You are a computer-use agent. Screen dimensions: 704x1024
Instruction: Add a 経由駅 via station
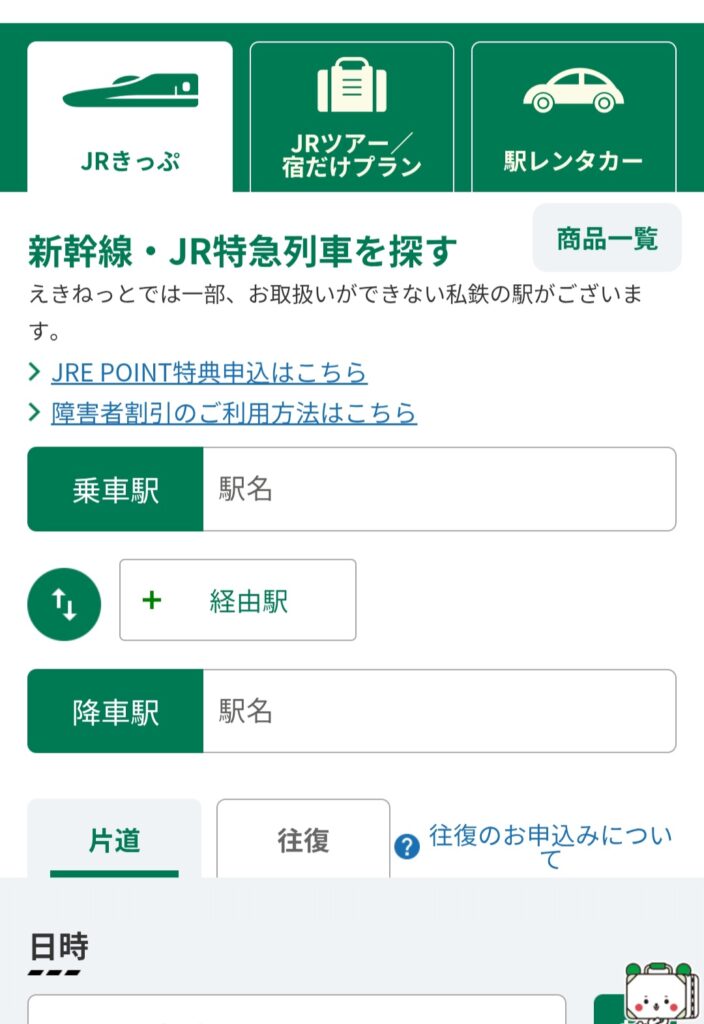237,600
